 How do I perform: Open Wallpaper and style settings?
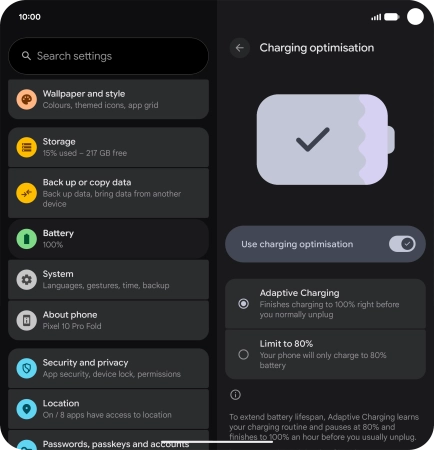[108, 99]
